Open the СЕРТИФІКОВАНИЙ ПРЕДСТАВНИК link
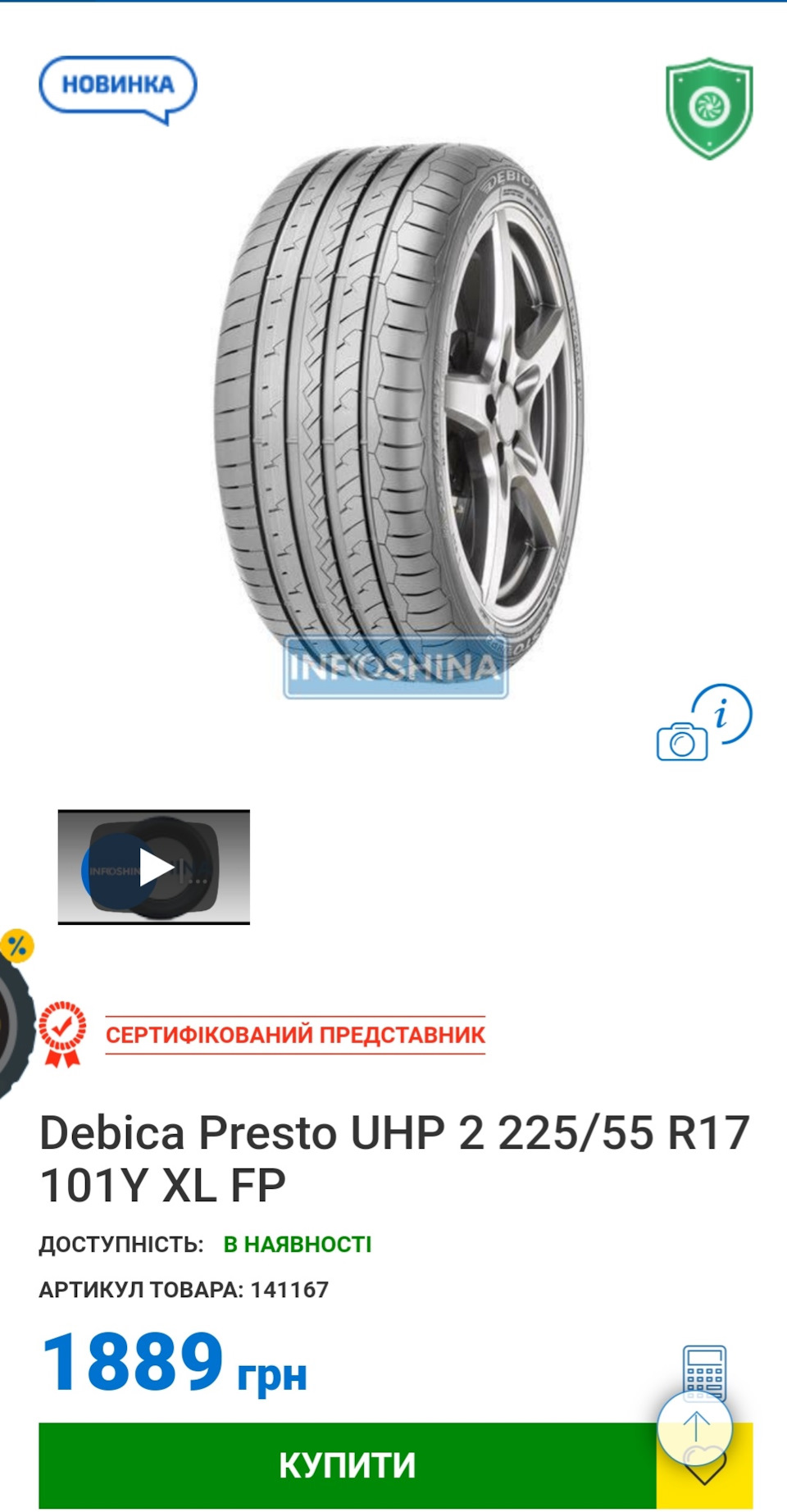The height and width of the screenshot is (1512, 787). (x=295, y=1035)
